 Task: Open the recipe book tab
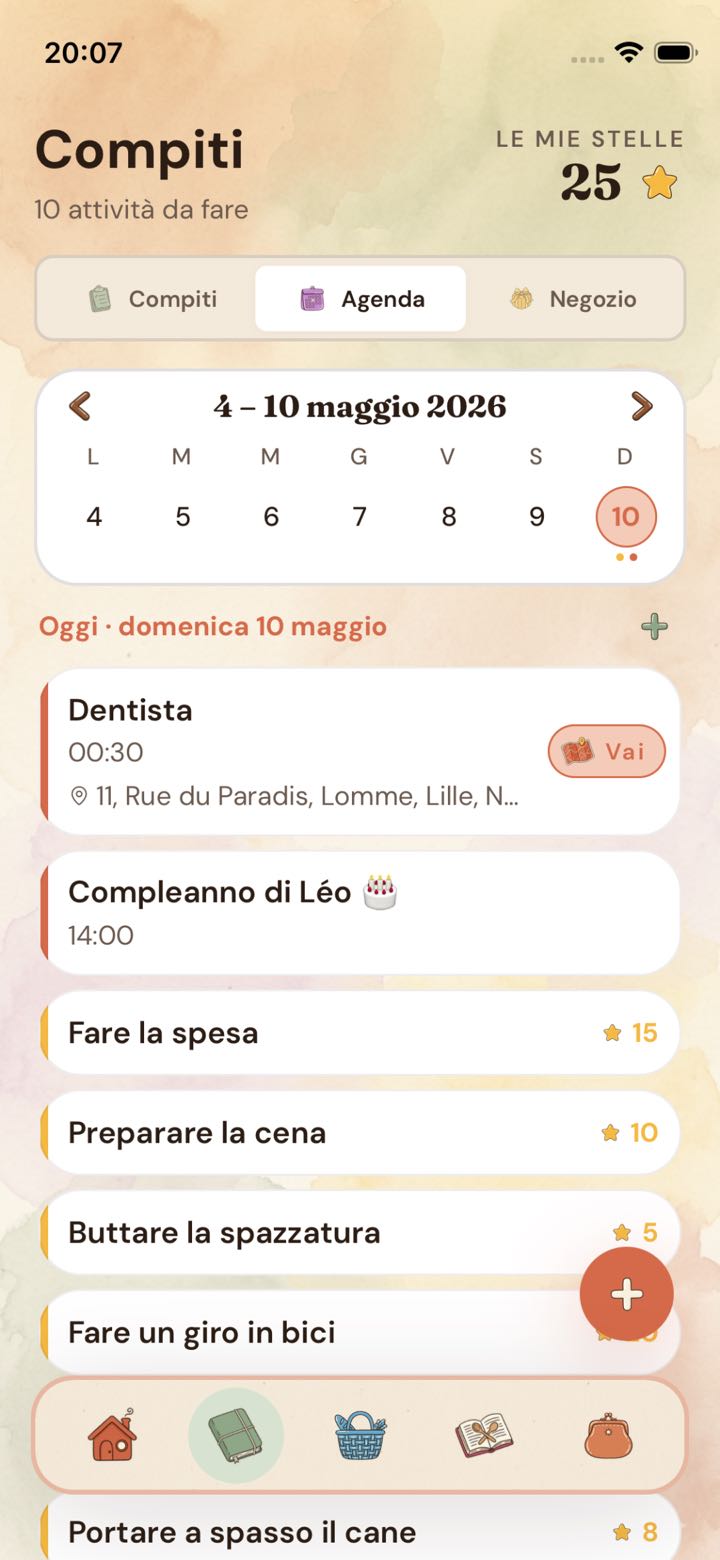tap(484, 1436)
